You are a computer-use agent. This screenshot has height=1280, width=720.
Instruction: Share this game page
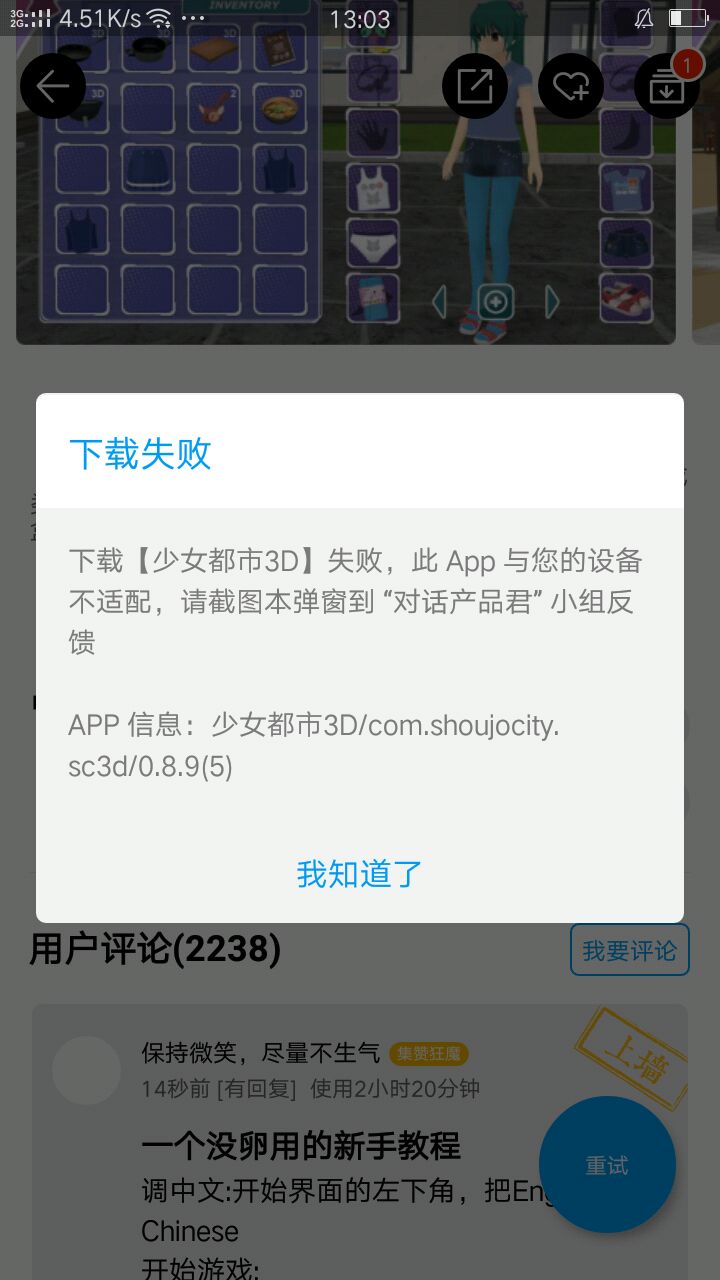475,87
